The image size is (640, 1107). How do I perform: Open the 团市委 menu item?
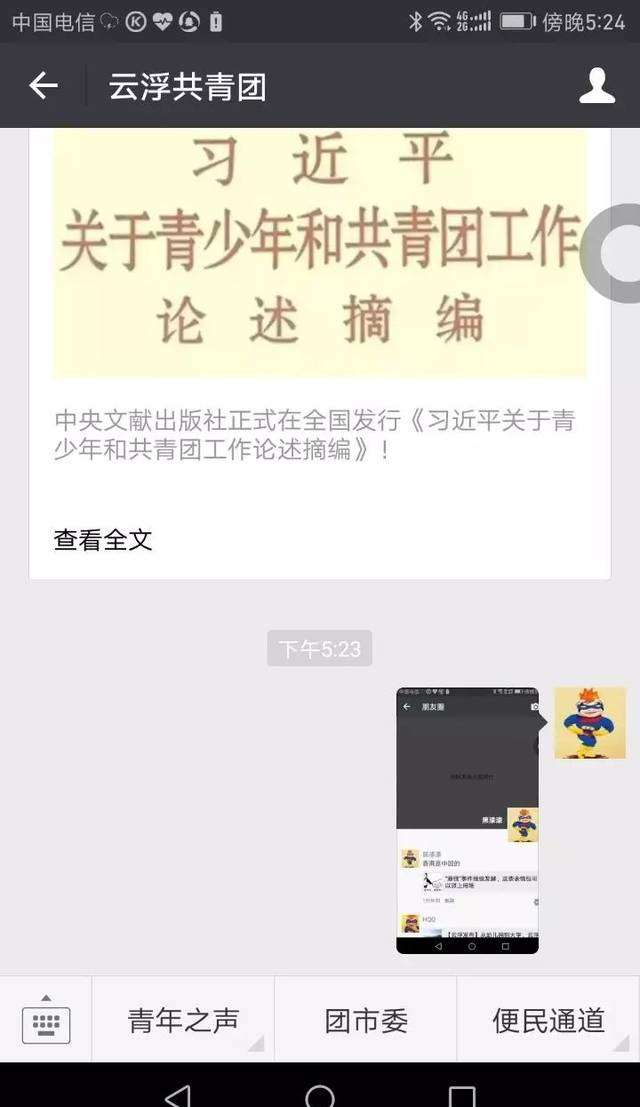[366, 1020]
